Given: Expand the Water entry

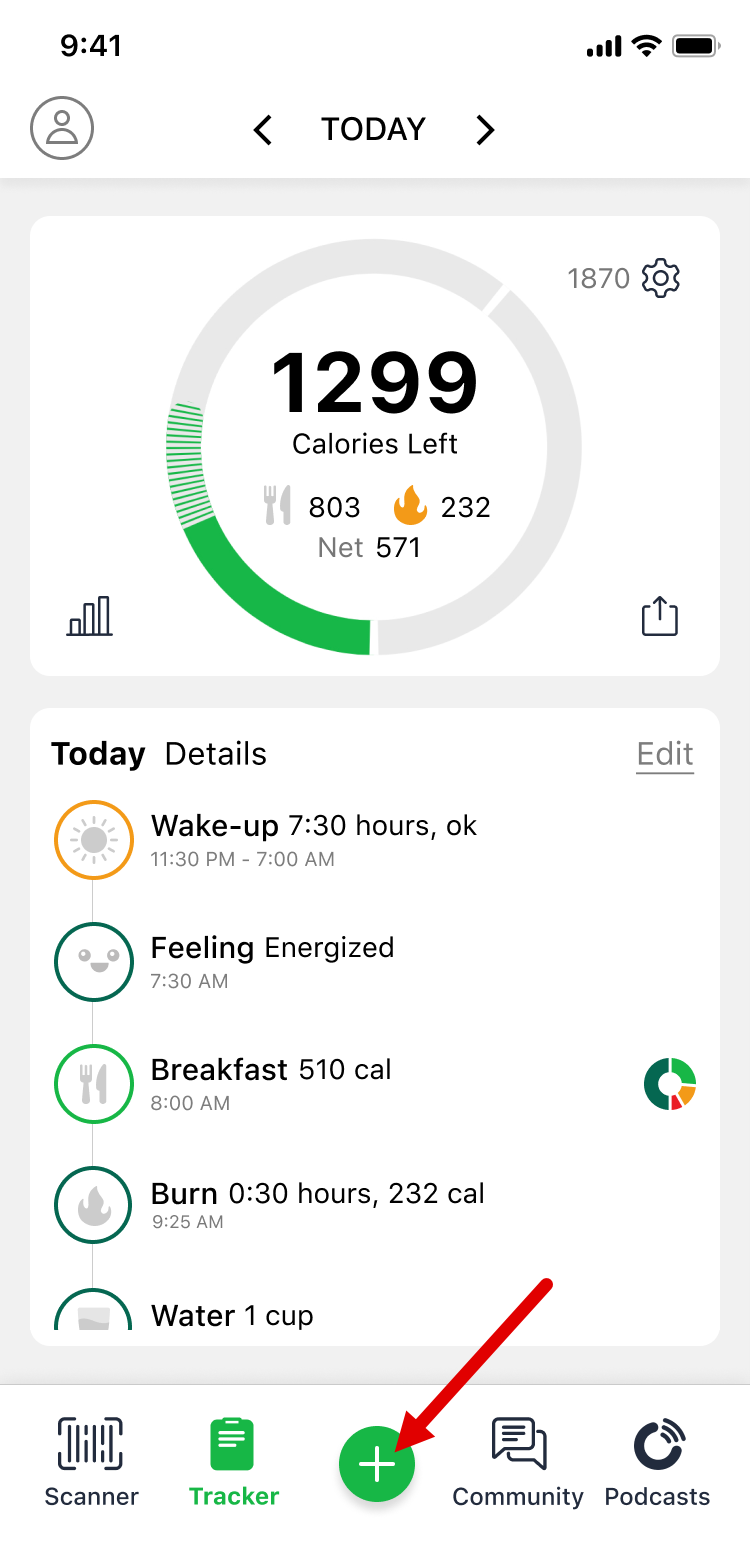Looking at the screenshot, I should tap(232, 1315).
